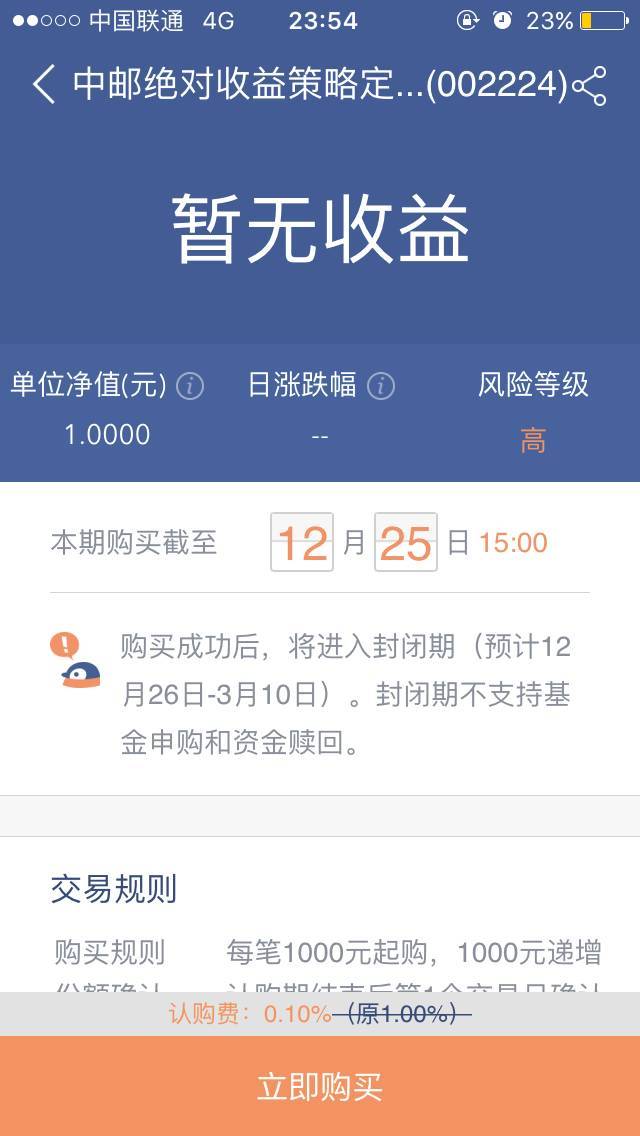Tap the 立即购买 button
The height and width of the screenshot is (1136, 640).
coord(320,1087)
